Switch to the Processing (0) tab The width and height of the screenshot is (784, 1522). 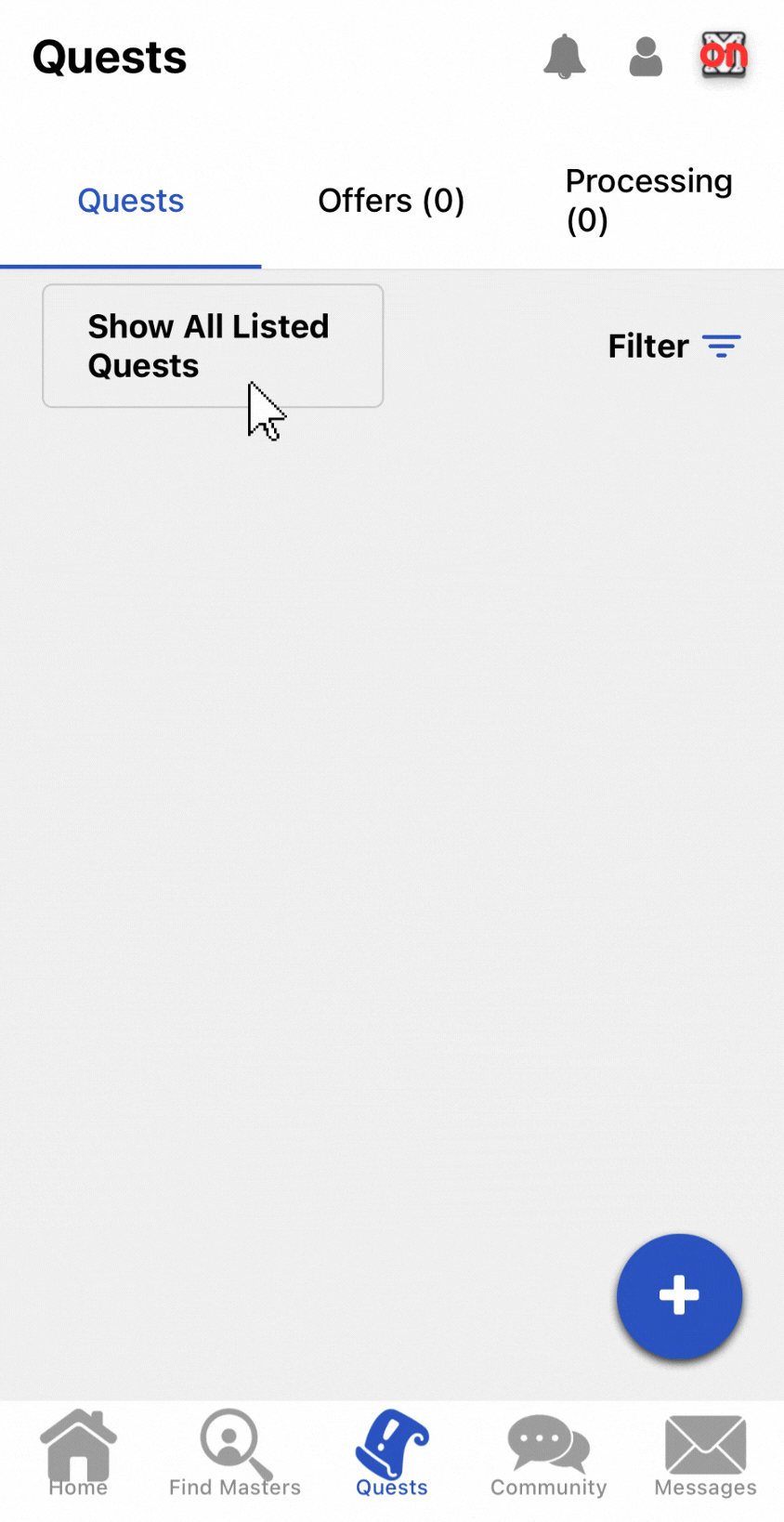point(648,201)
